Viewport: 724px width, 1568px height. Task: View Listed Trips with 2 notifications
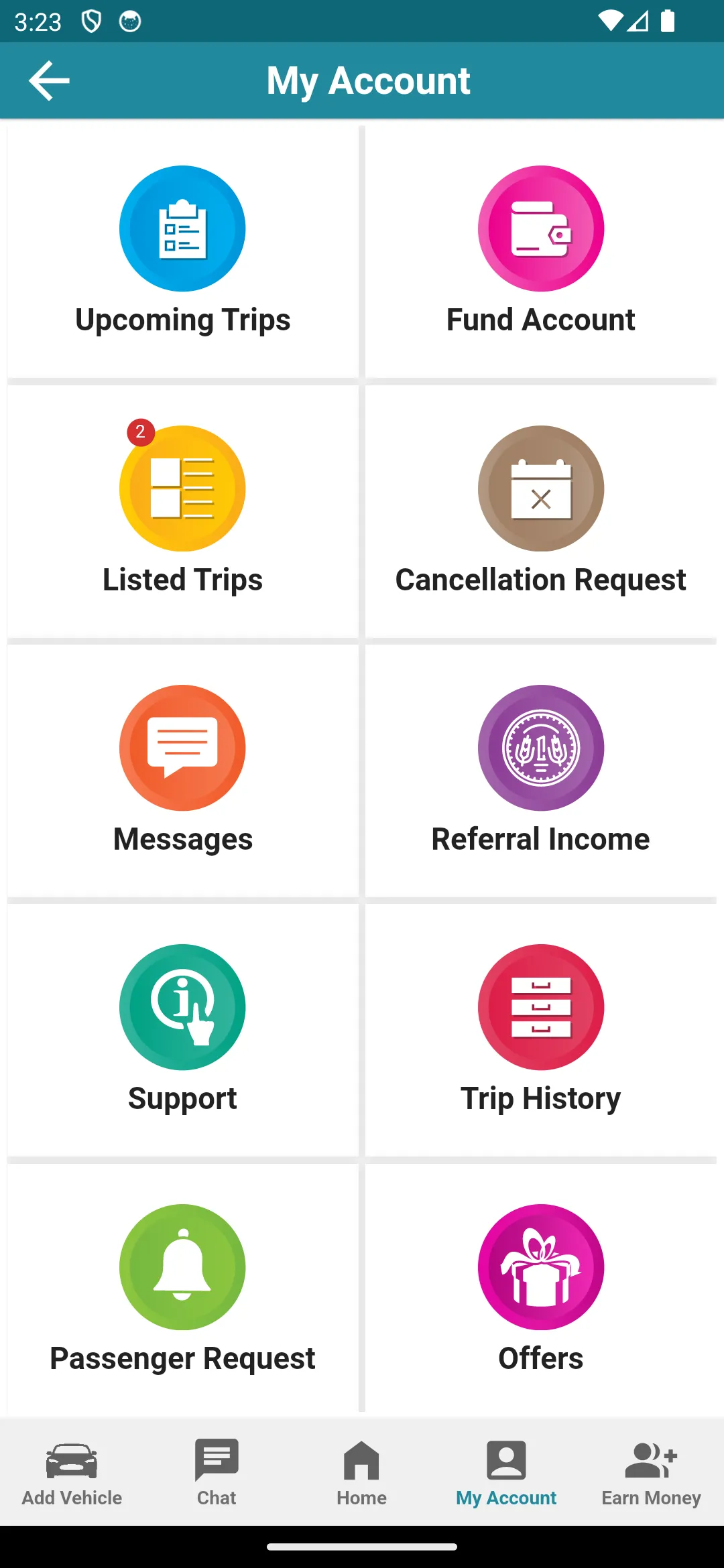182,511
